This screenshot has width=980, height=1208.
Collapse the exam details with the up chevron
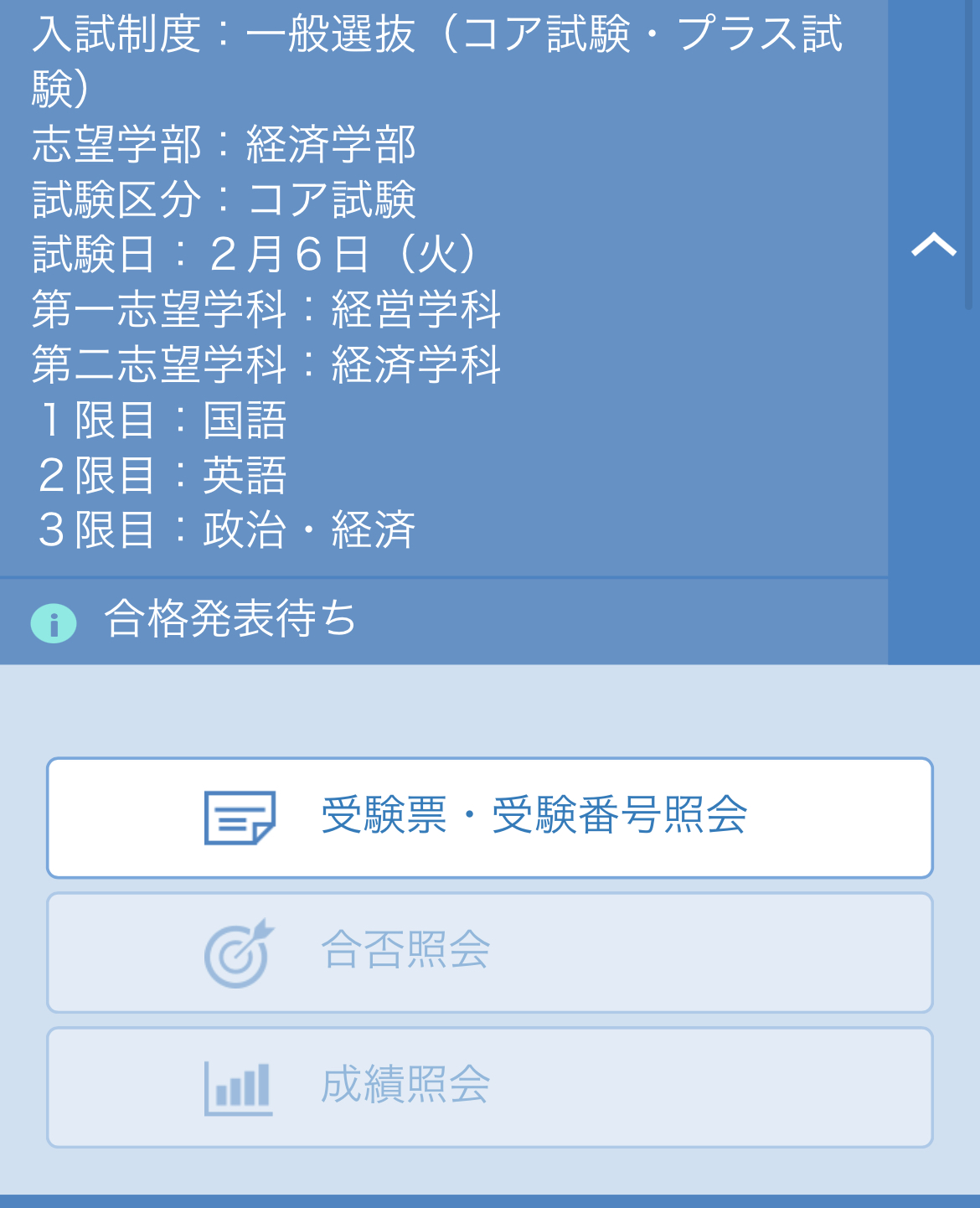click(x=933, y=245)
